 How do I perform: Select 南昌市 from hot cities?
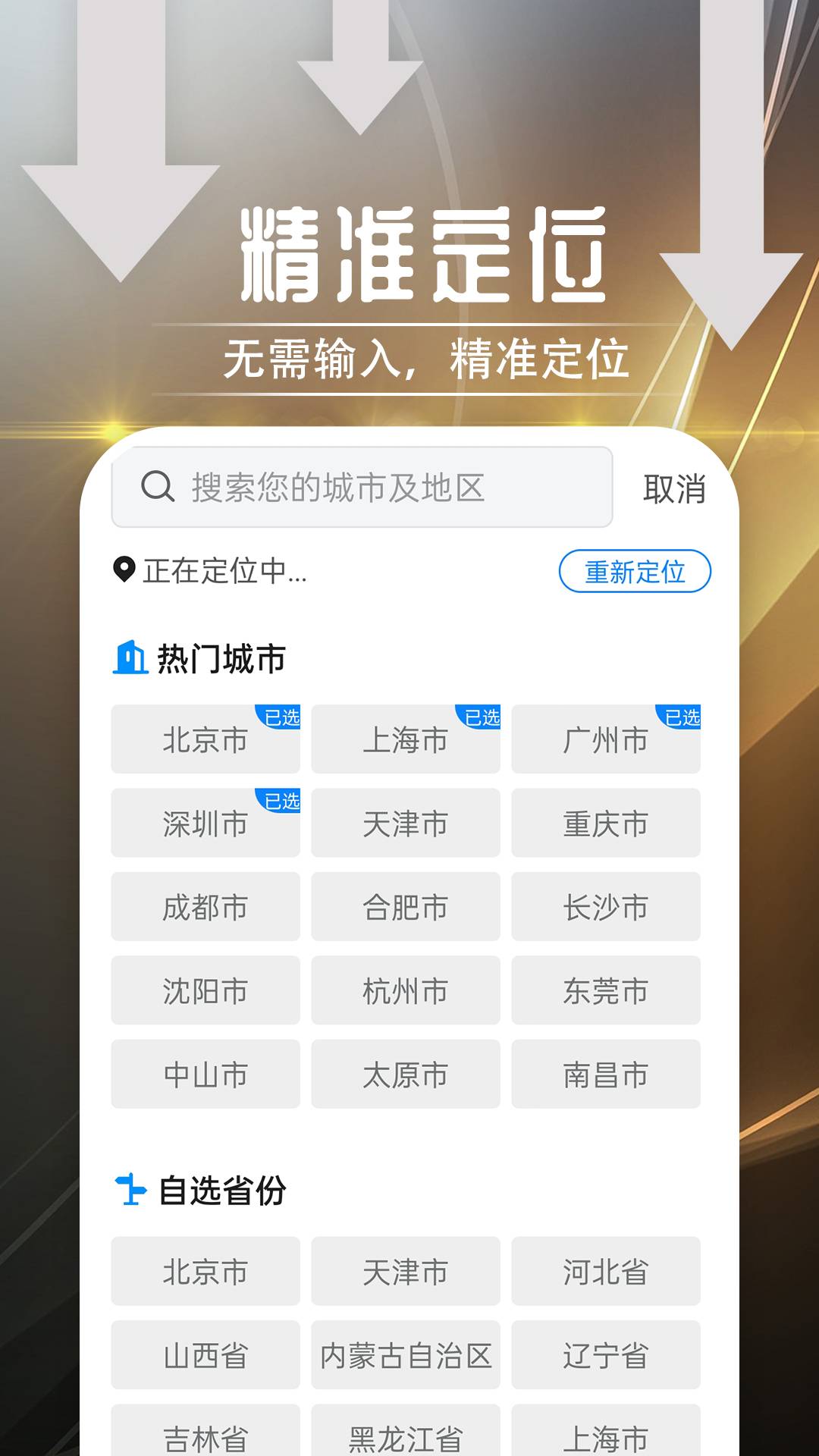click(606, 1075)
